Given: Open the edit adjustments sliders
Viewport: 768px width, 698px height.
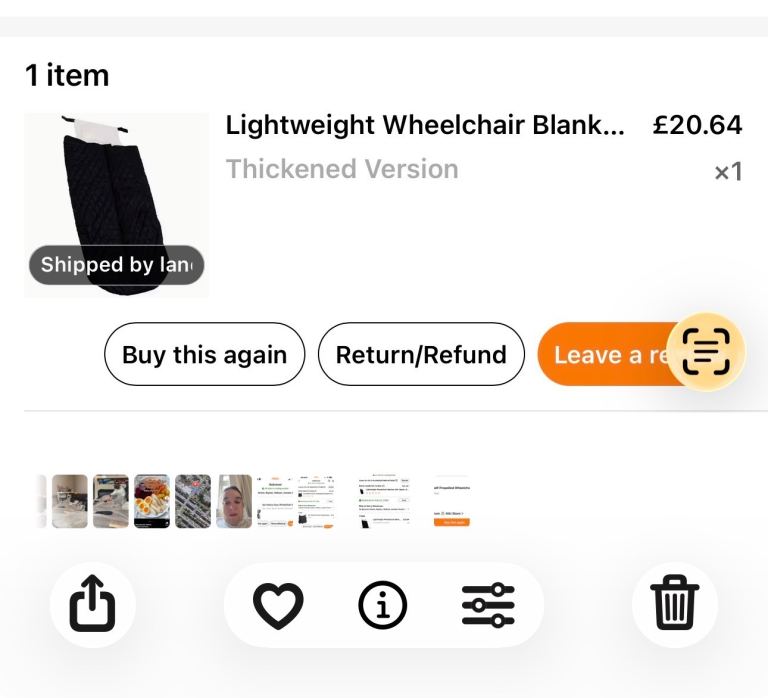Looking at the screenshot, I should tap(488, 605).
